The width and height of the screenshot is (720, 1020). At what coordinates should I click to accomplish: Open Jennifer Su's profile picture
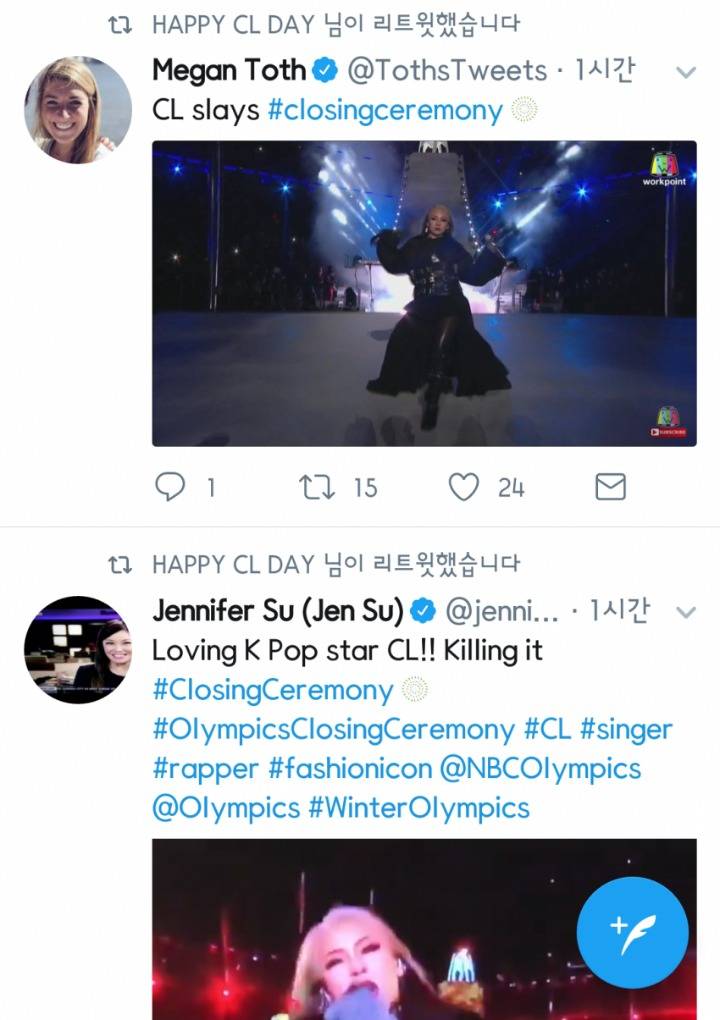click(x=78, y=649)
